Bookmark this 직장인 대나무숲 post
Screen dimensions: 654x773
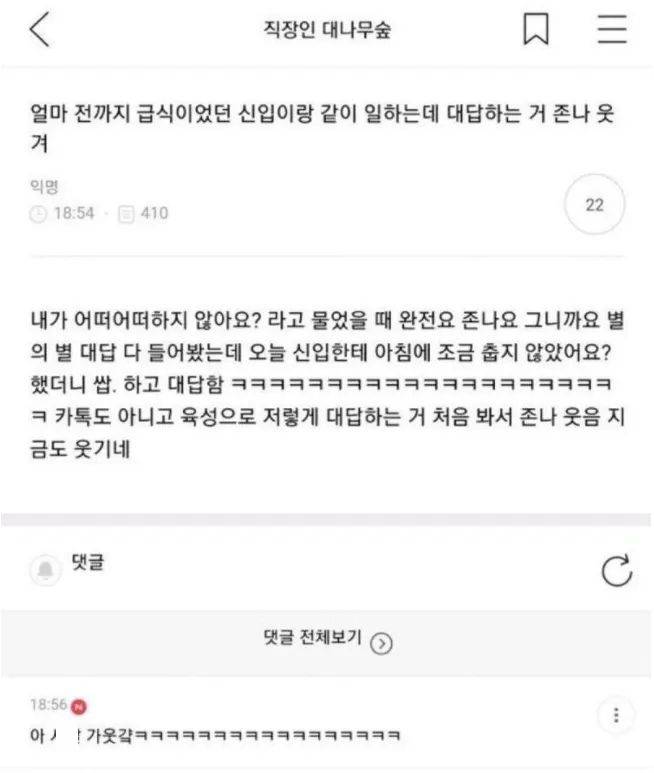click(x=536, y=29)
